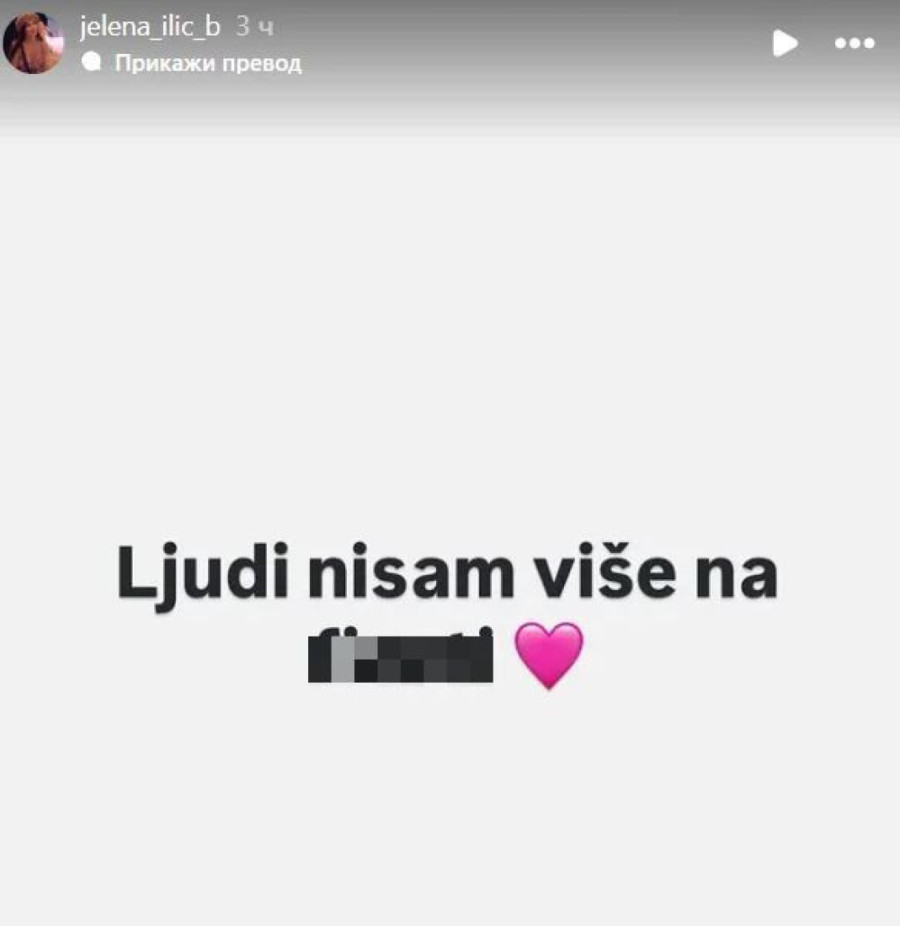900x926 pixels.
Task: Open the jelena_ilic_b username link
Action: pyautogui.click(x=149, y=26)
